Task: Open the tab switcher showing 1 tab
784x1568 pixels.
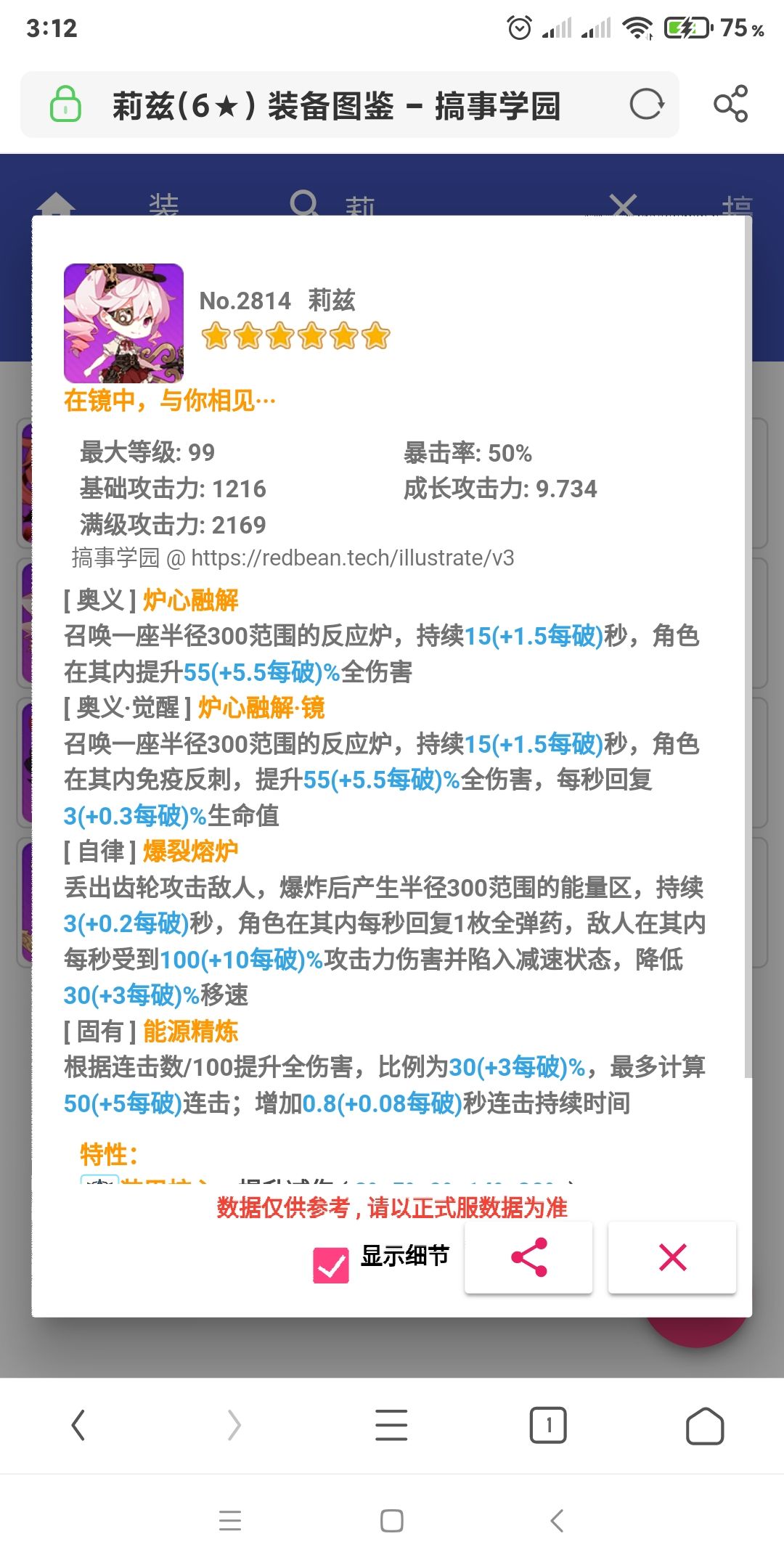Action: pos(548,1424)
